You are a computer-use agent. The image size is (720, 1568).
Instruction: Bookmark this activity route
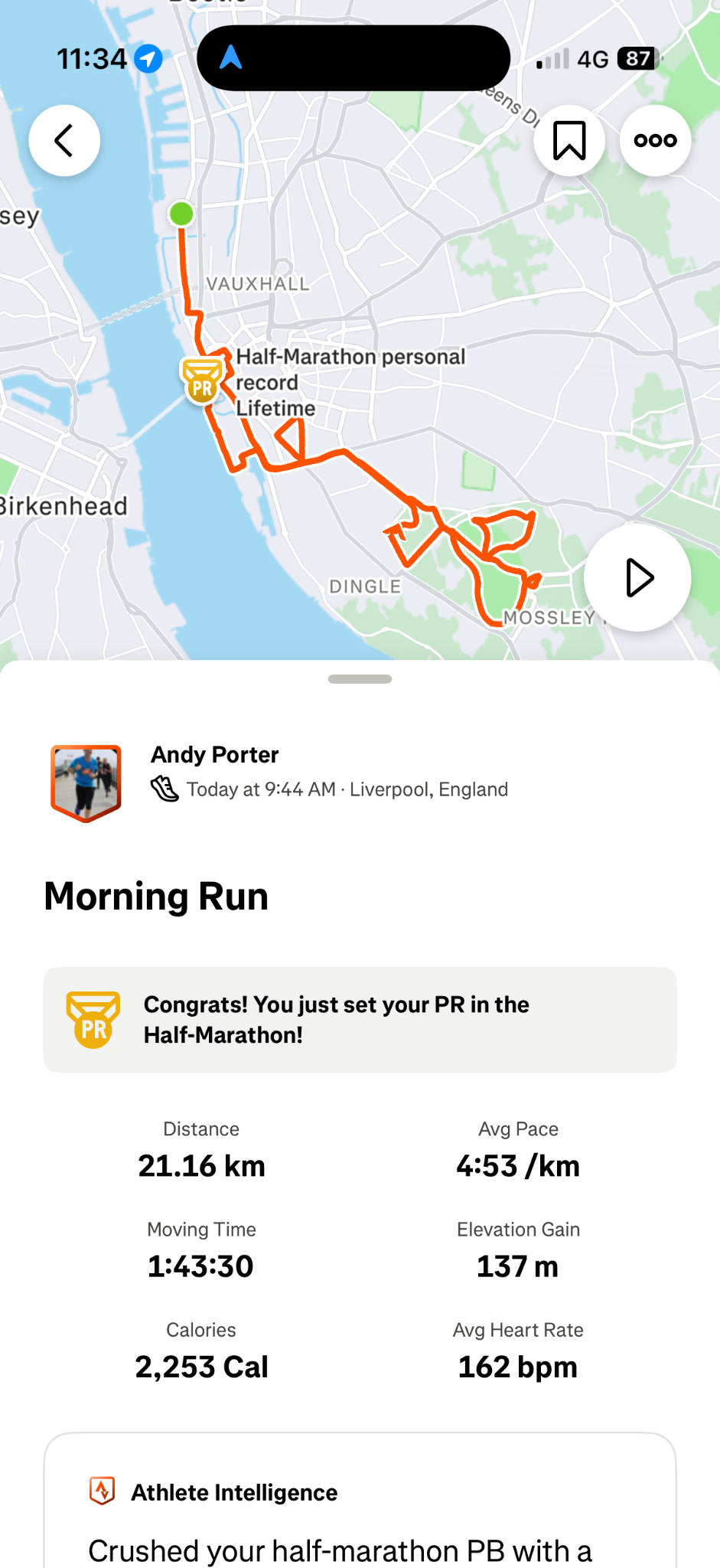(569, 141)
